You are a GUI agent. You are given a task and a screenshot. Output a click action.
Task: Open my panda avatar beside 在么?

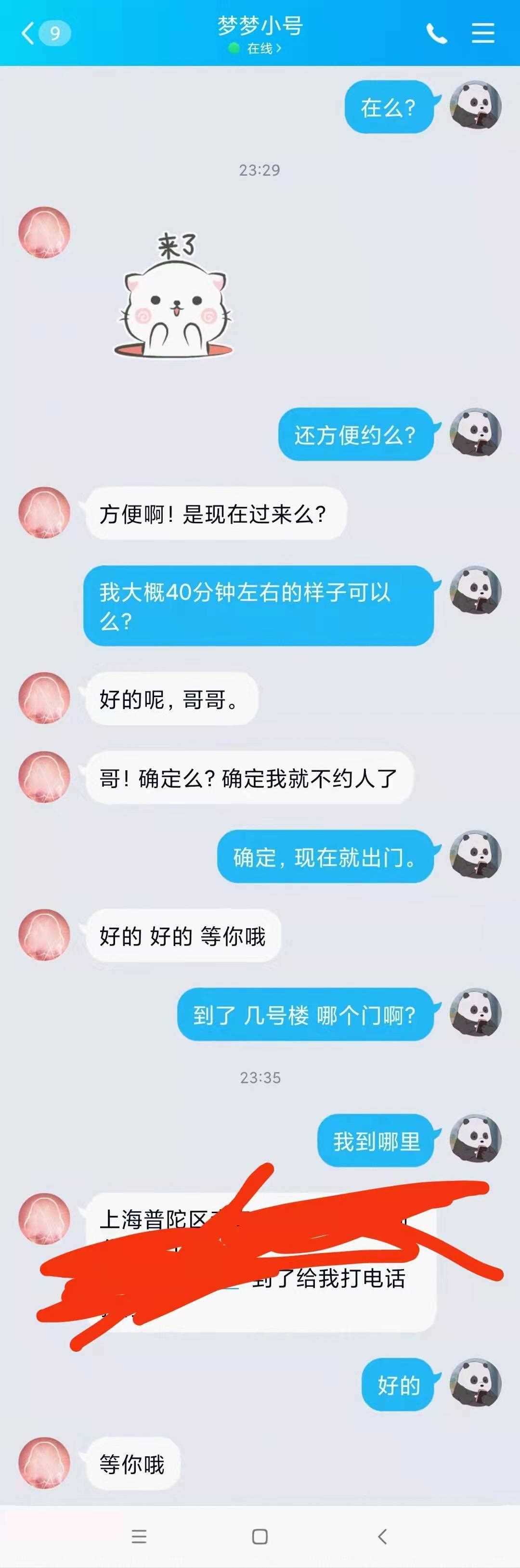476,106
